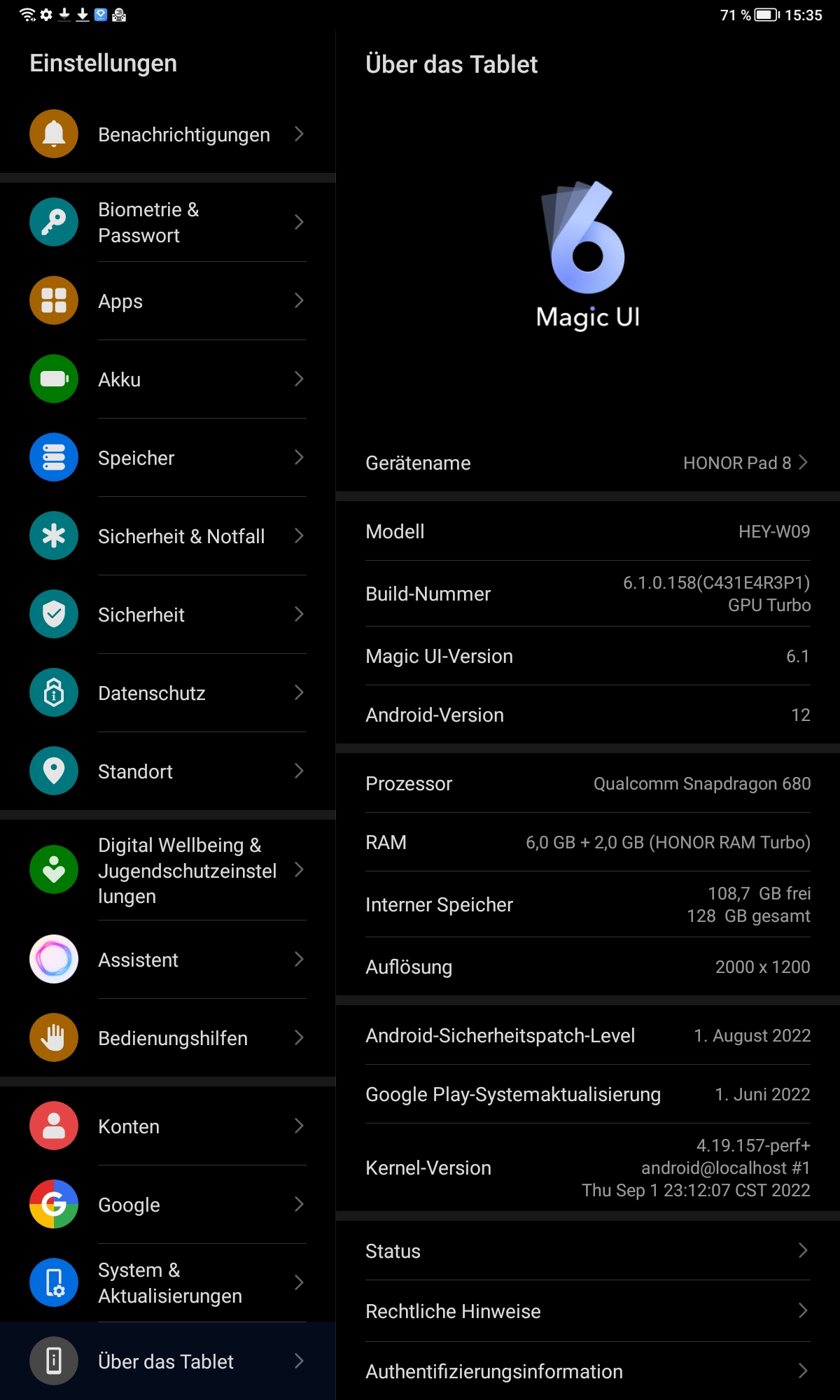840x1400 pixels.
Task: Open Benachrichtigungen settings
Action: point(168,134)
